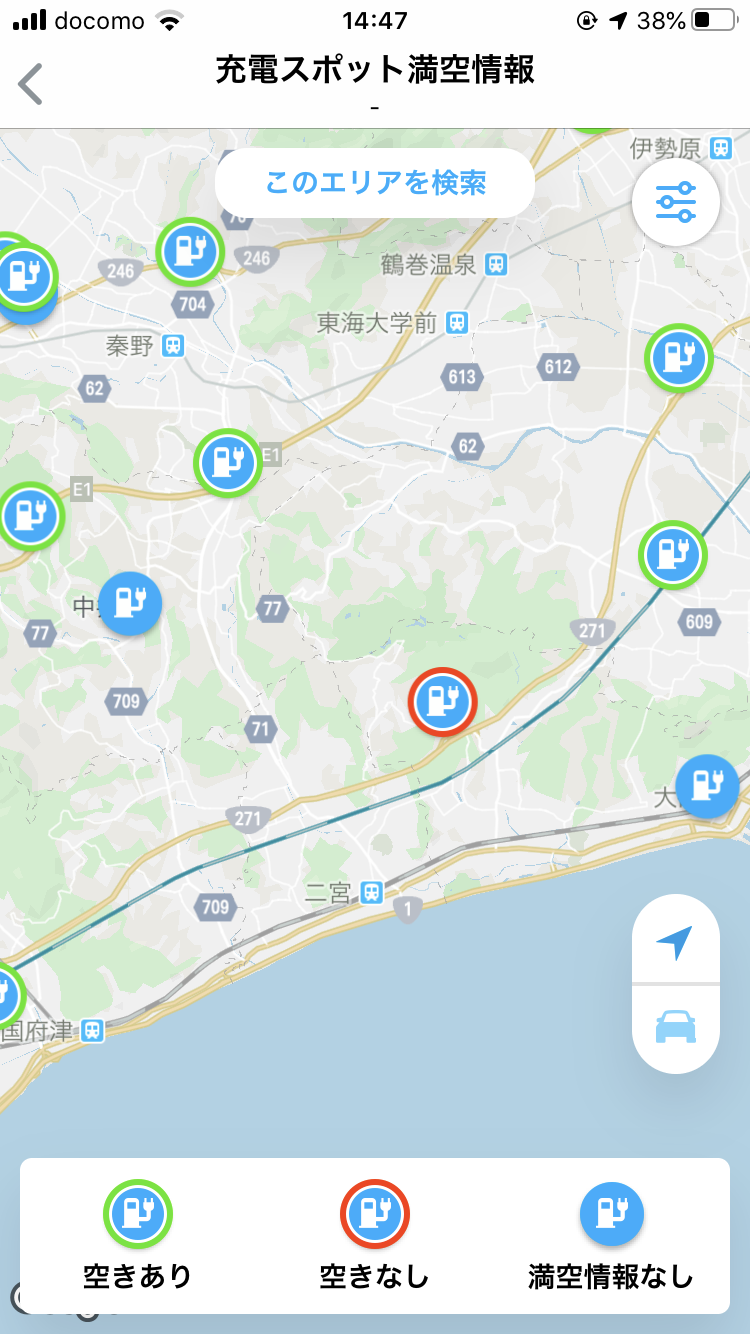Select charging marker near route 612
The width and height of the screenshot is (750, 1334).
click(678, 356)
